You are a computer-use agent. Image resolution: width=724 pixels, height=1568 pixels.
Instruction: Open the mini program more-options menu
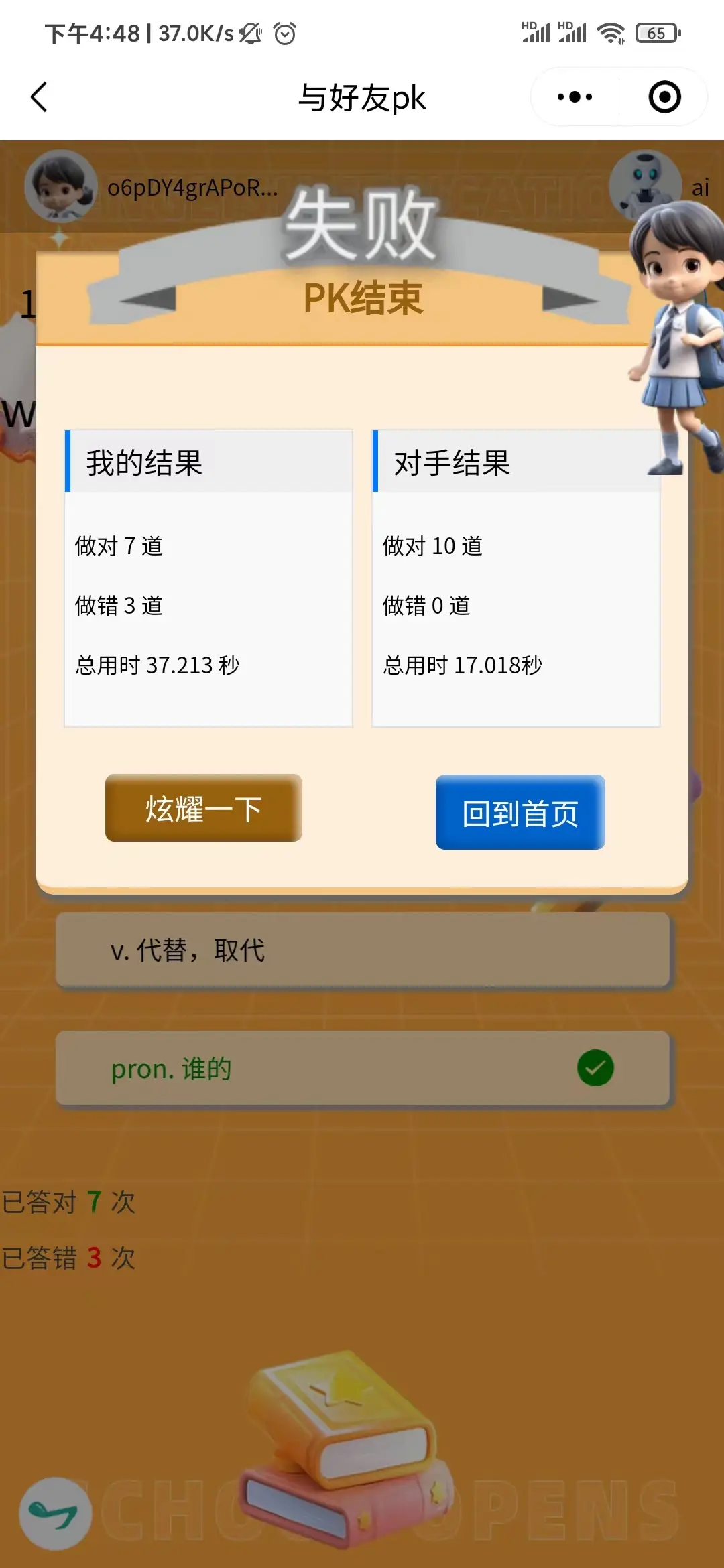(x=575, y=97)
